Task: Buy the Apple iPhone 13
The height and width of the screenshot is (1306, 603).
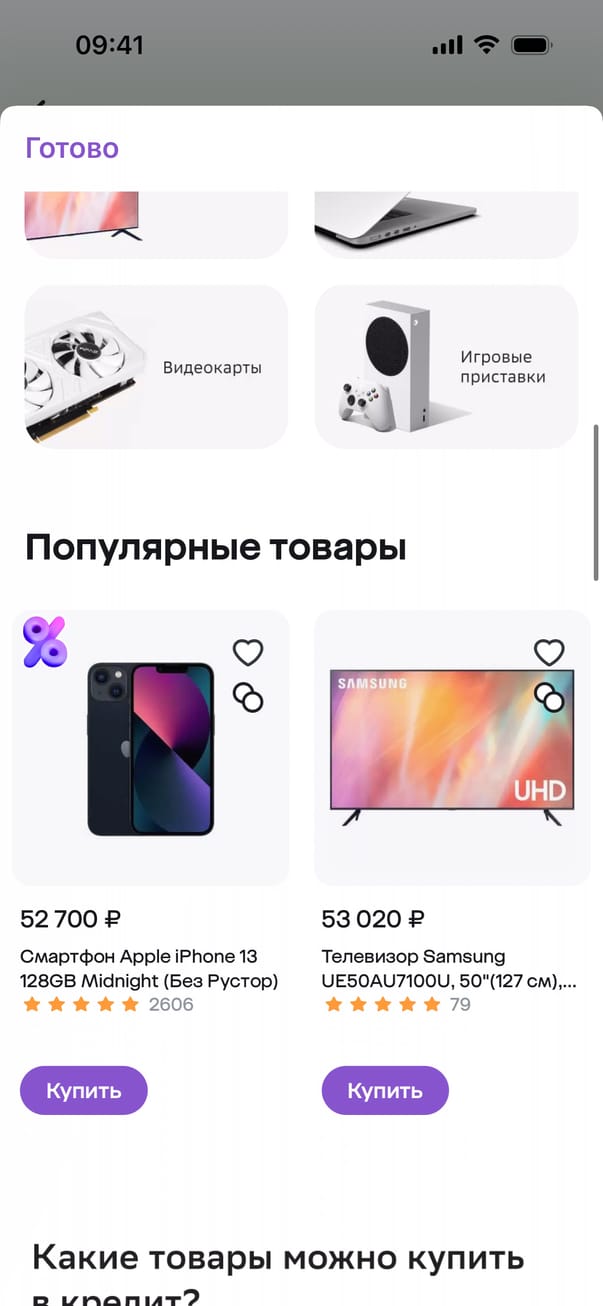Action: point(84,1090)
